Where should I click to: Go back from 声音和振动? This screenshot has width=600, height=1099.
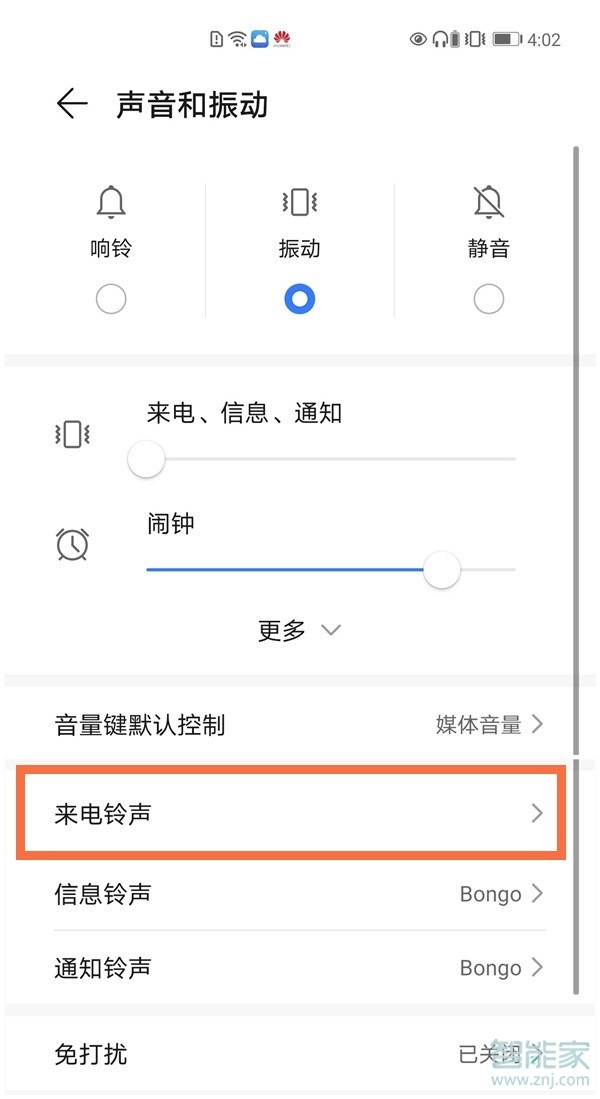click(72, 104)
